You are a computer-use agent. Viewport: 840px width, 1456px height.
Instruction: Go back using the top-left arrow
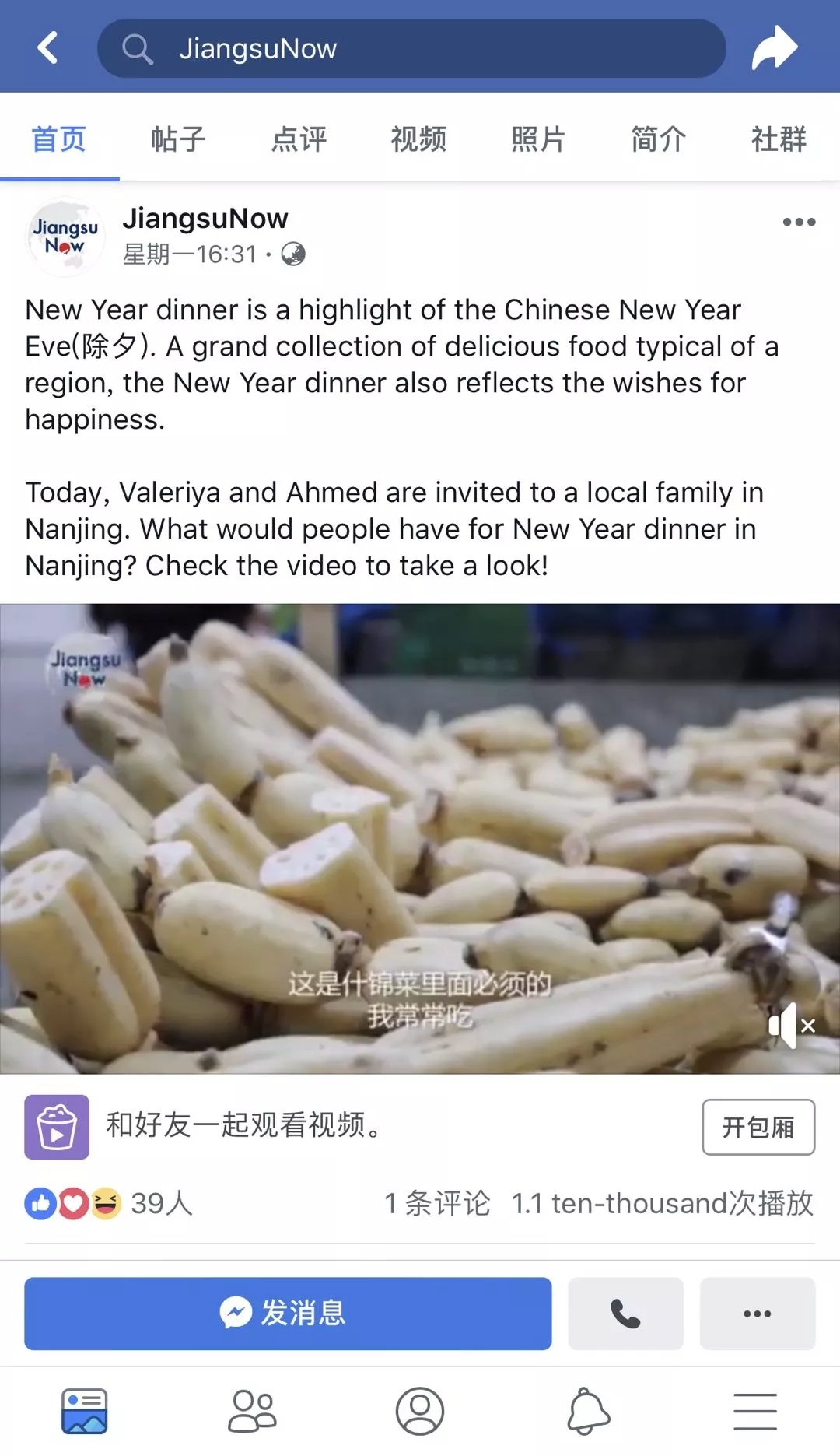(48, 47)
